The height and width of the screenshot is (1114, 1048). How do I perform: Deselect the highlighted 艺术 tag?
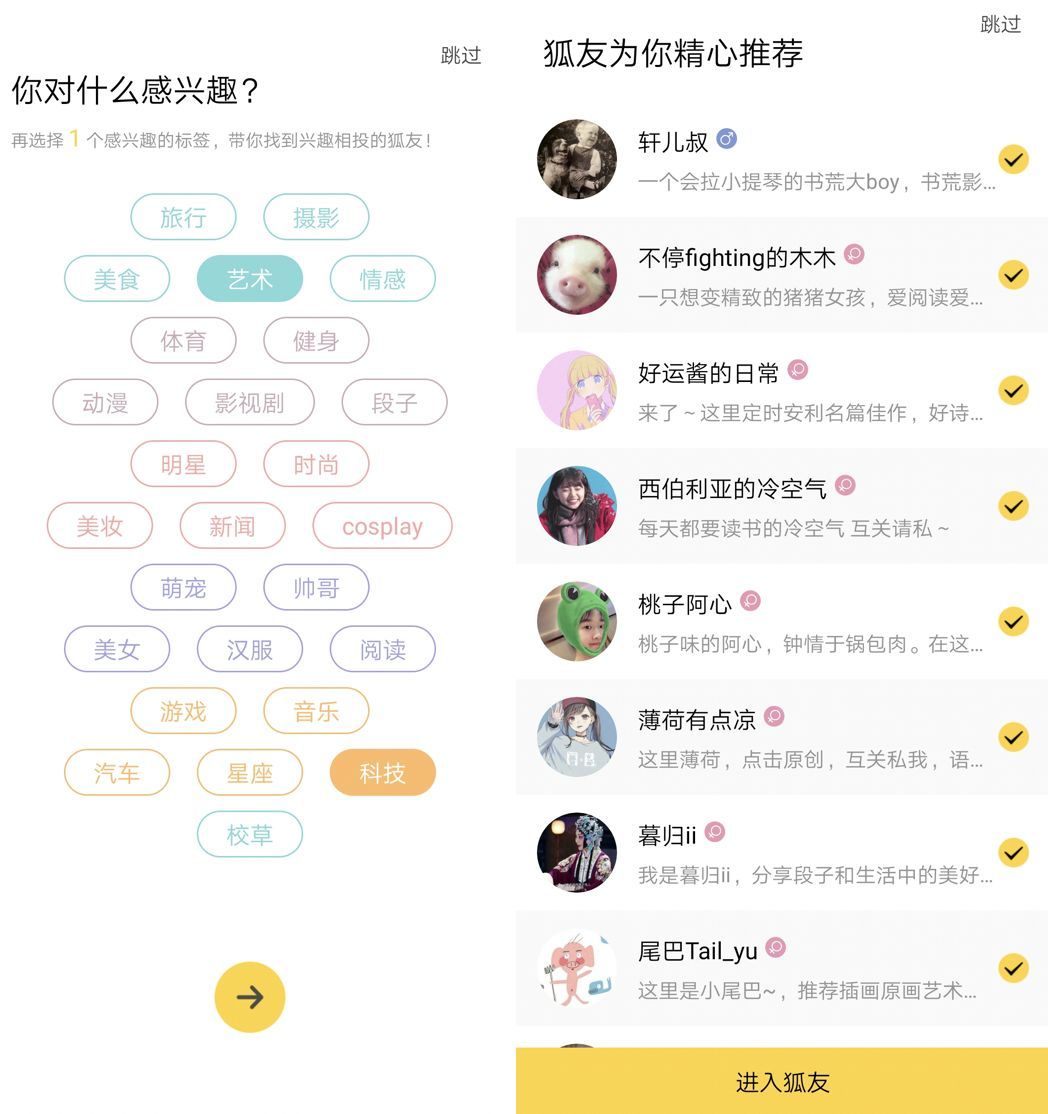click(250, 279)
